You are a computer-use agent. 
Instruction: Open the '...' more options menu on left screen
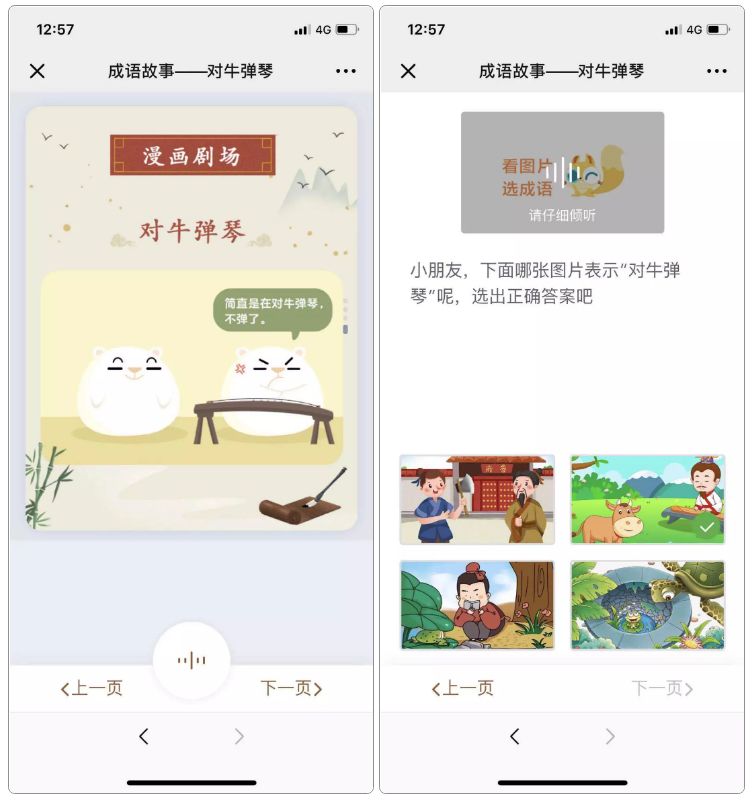tap(345, 70)
